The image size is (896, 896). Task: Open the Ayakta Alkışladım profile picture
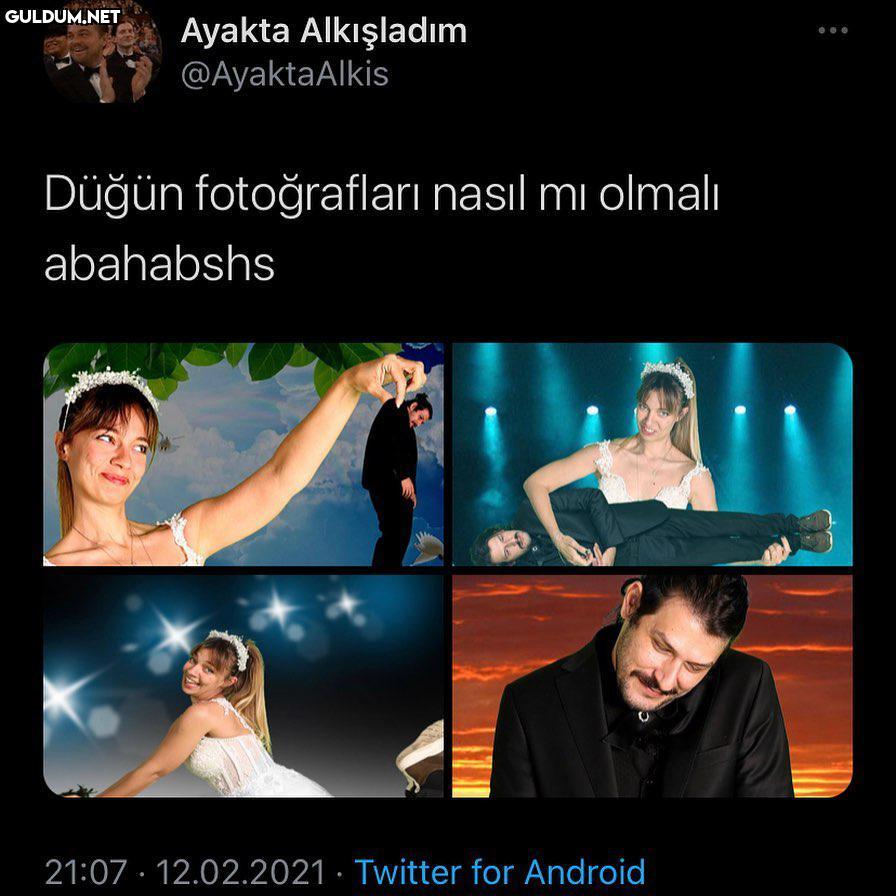pos(102,55)
